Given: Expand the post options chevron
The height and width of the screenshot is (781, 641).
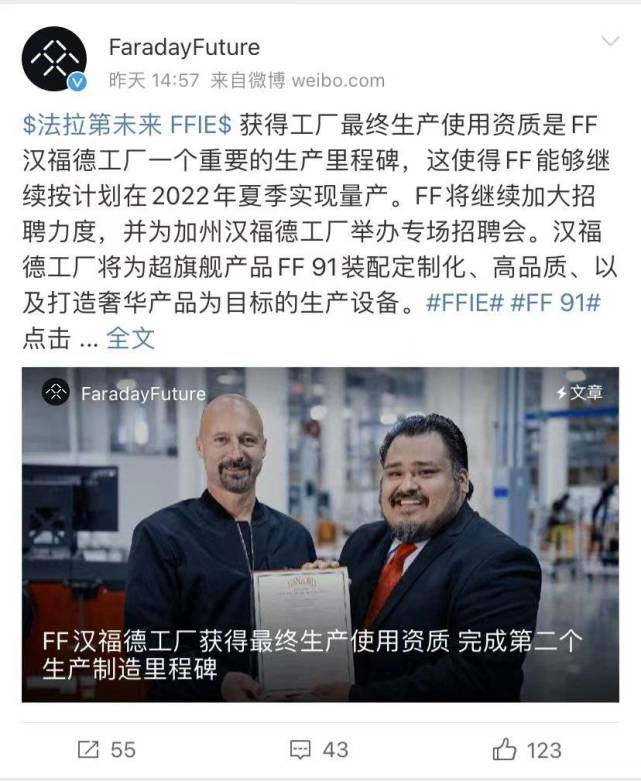Looking at the screenshot, I should click(609, 42).
